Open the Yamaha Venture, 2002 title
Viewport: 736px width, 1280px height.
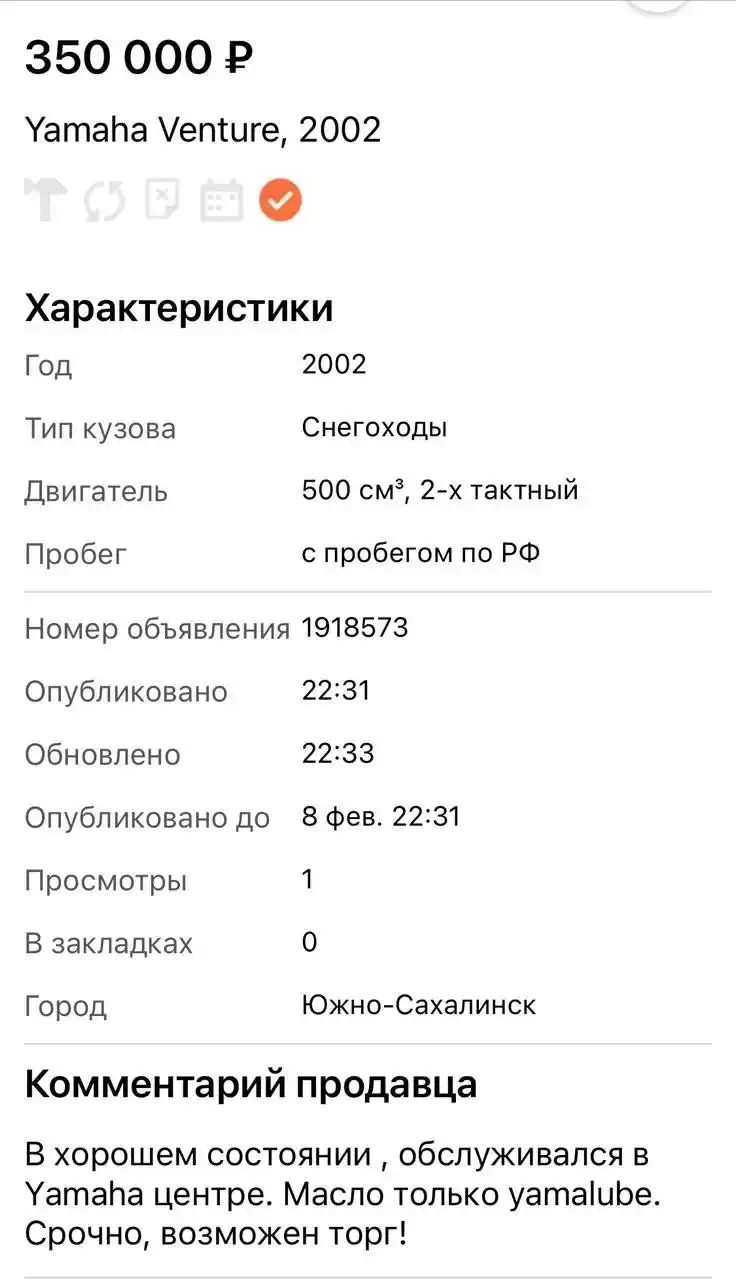203,128
